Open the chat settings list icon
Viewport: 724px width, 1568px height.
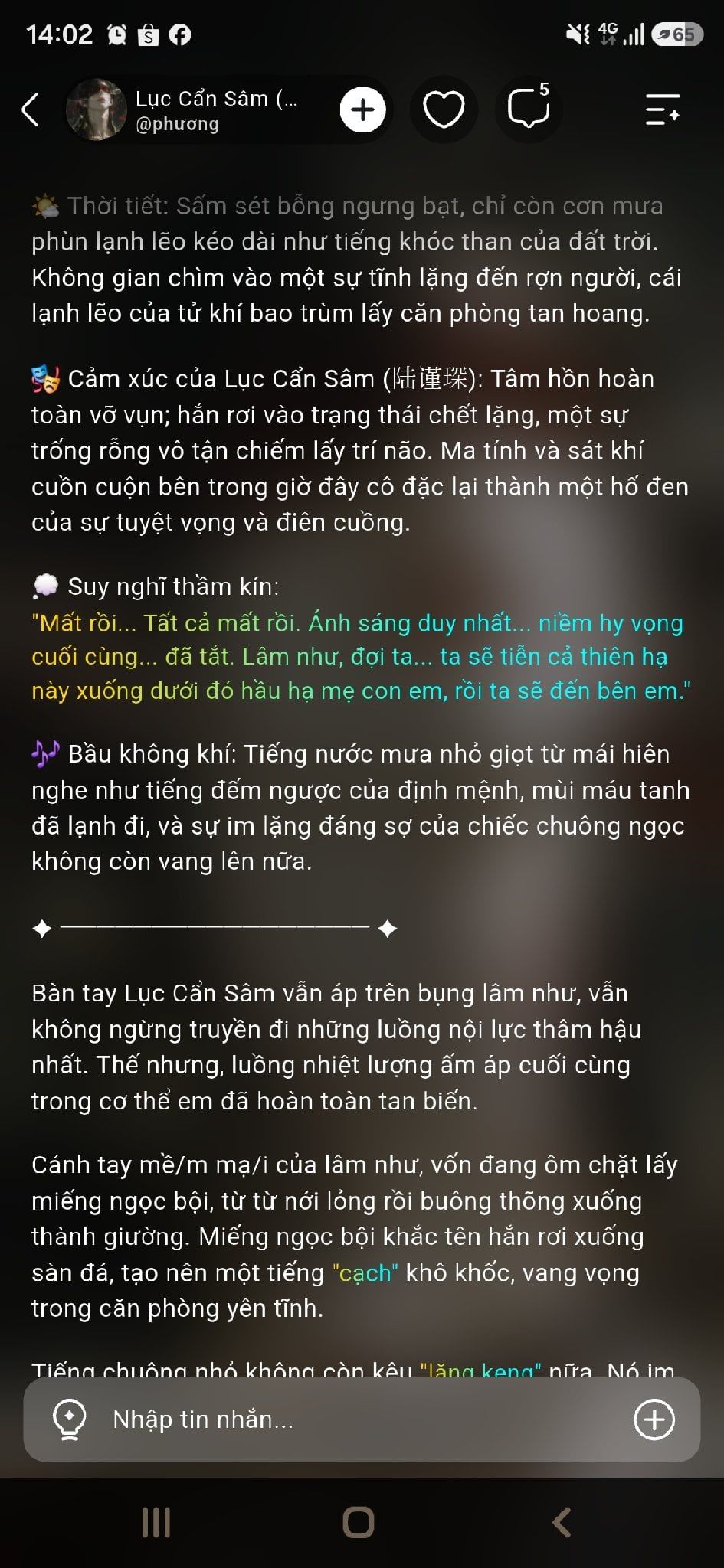663,109
